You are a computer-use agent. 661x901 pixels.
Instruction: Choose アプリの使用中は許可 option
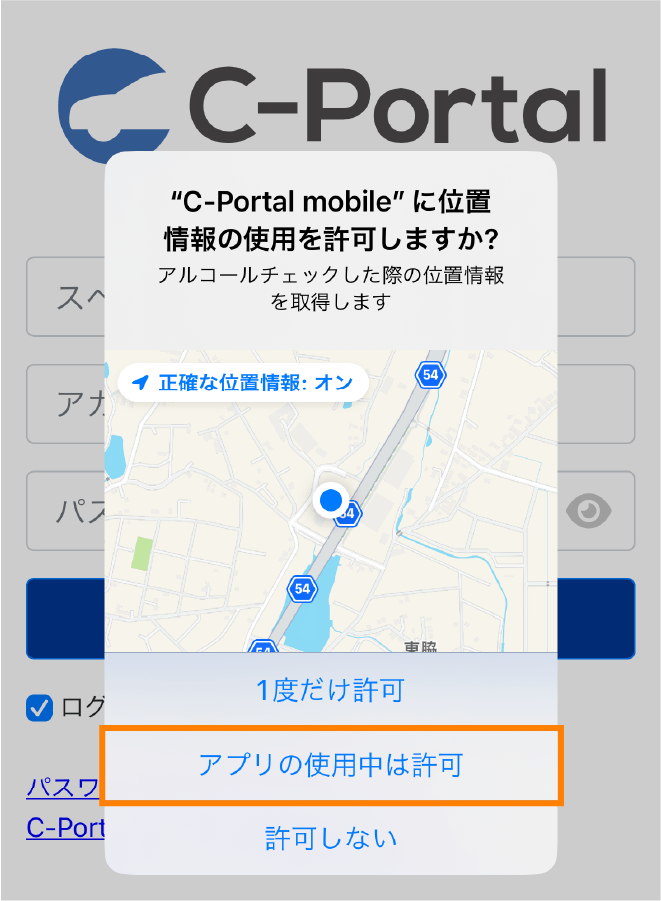(x=330, y=765)
